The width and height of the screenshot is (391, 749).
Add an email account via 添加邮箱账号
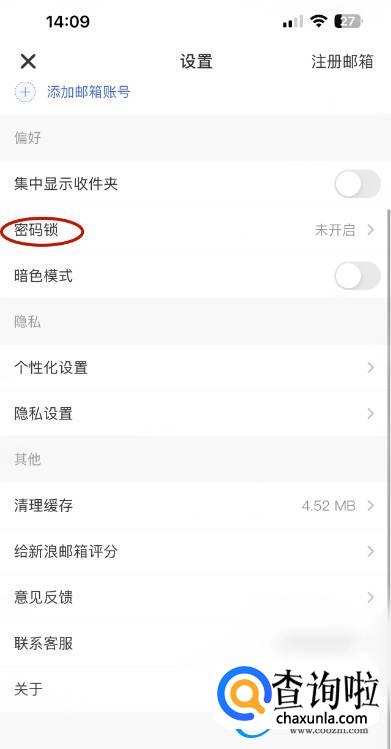[x=73, y=92]
